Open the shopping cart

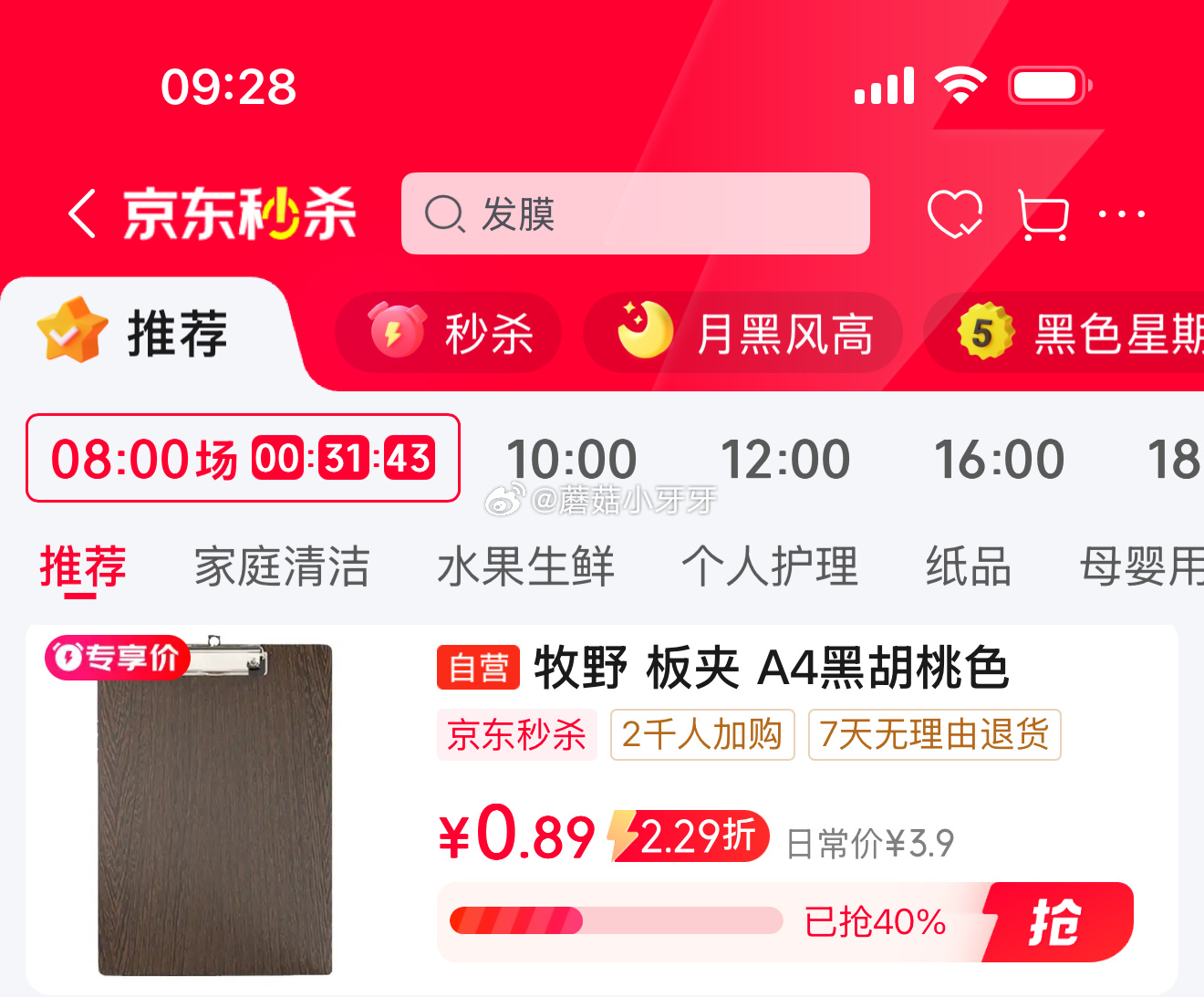coord(1043,215)
